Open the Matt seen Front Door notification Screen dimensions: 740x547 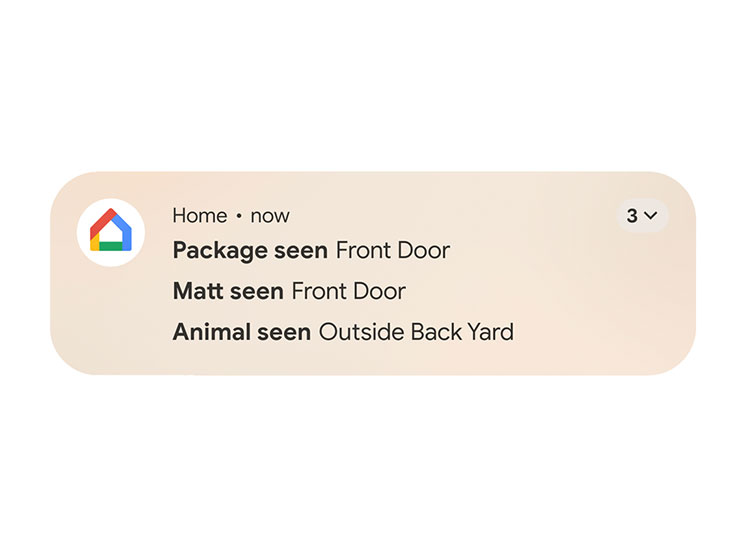289,291
